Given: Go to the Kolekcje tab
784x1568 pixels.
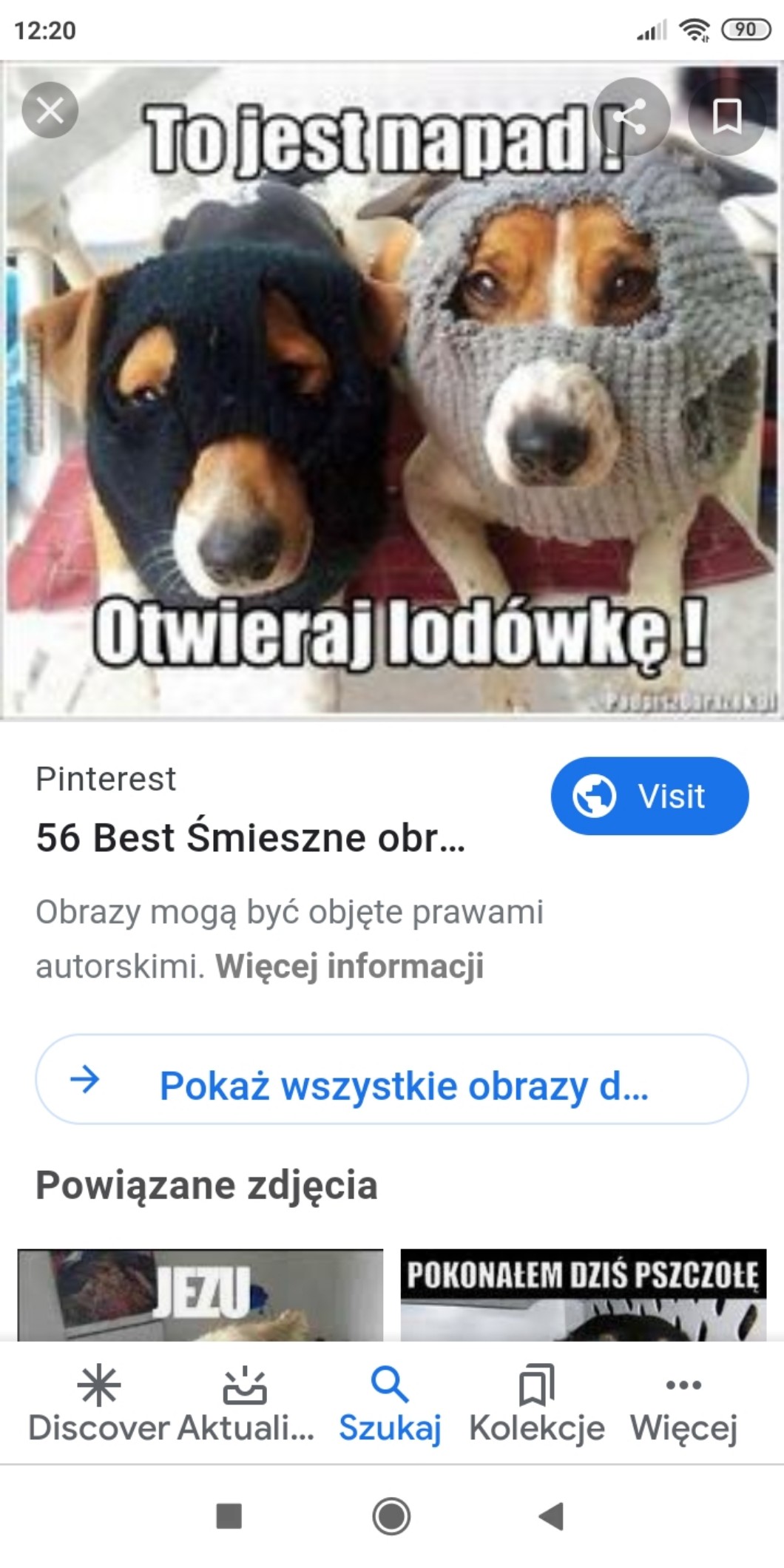Looking at the screenshot, I should click(536, 1404).
